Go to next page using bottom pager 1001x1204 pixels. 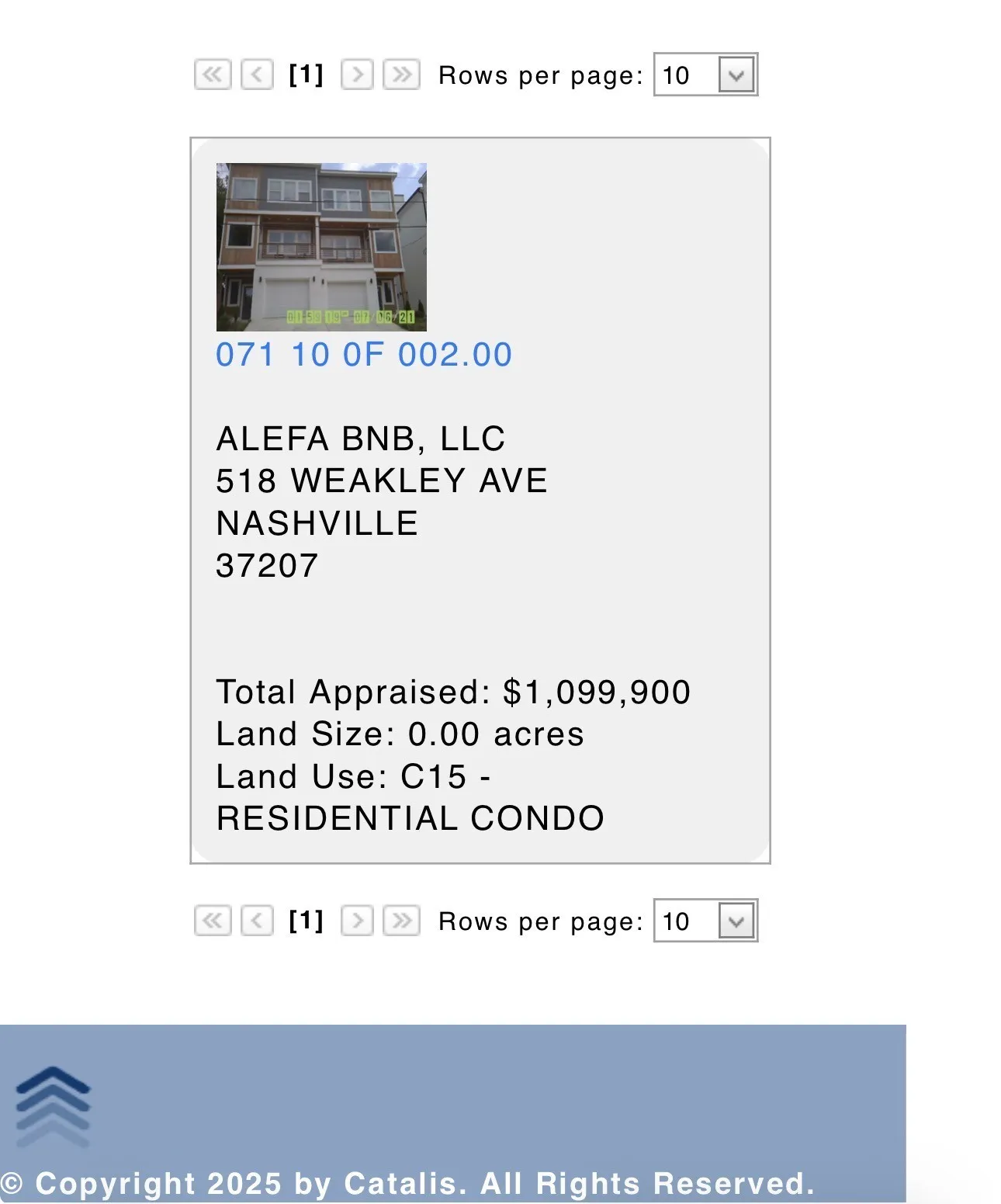click(x=357, y=921)
